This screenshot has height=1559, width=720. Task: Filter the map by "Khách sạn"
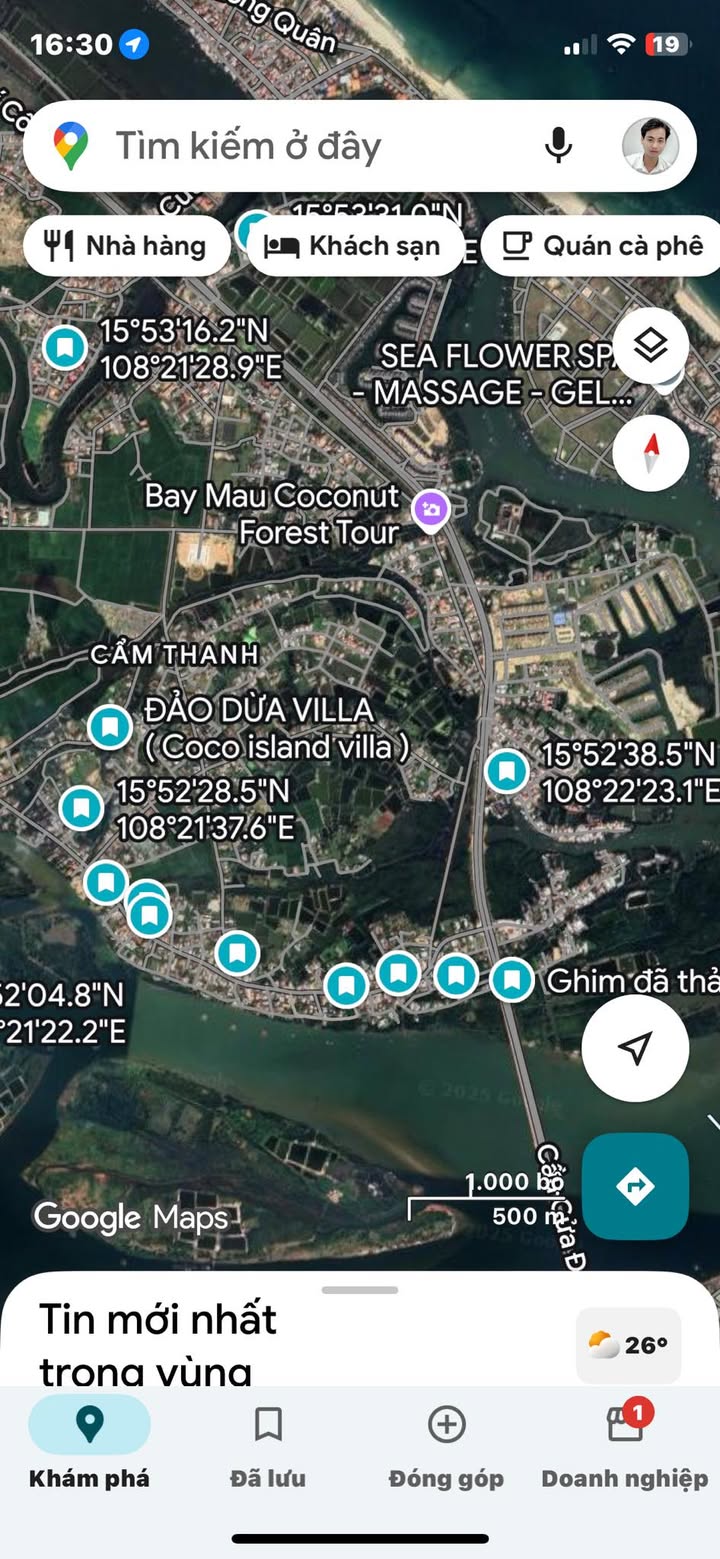[x=355, y=246]
